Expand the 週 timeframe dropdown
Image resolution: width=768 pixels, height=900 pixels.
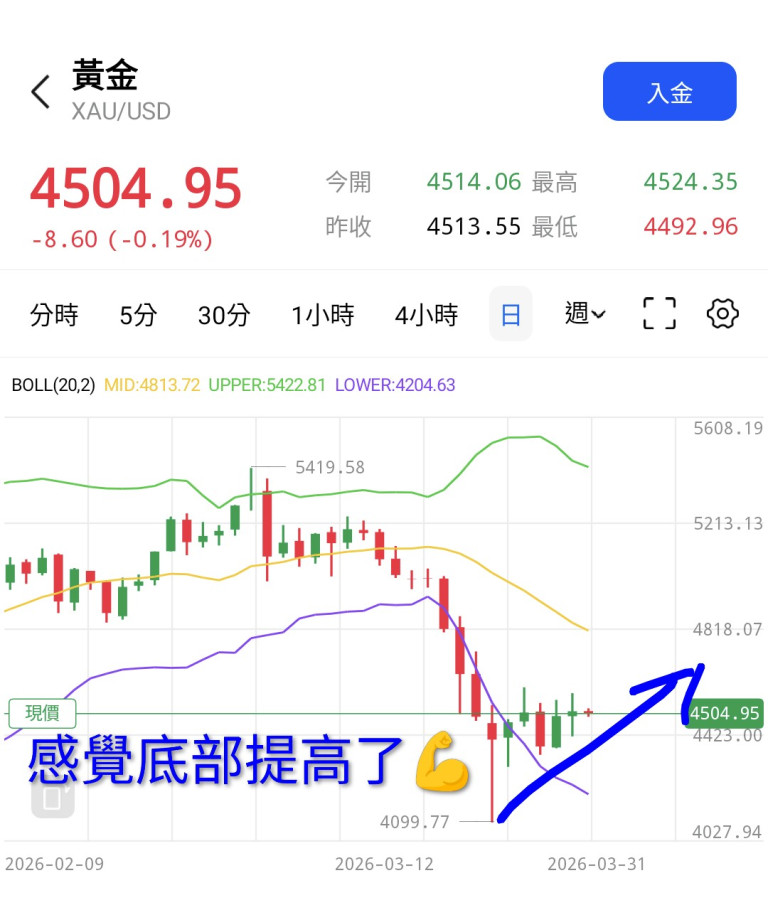point(585,314)
